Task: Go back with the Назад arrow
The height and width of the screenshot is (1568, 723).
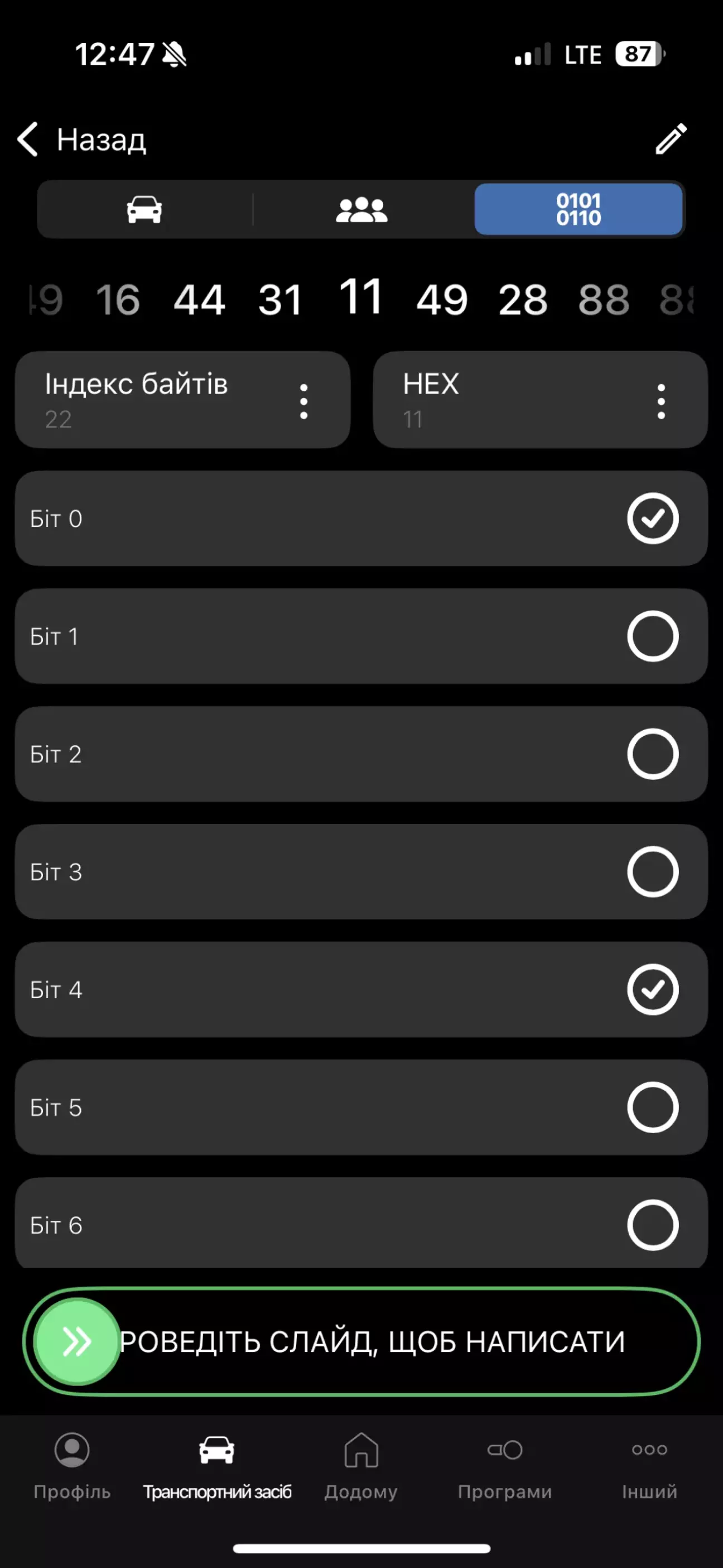Action: pos(80,140)
